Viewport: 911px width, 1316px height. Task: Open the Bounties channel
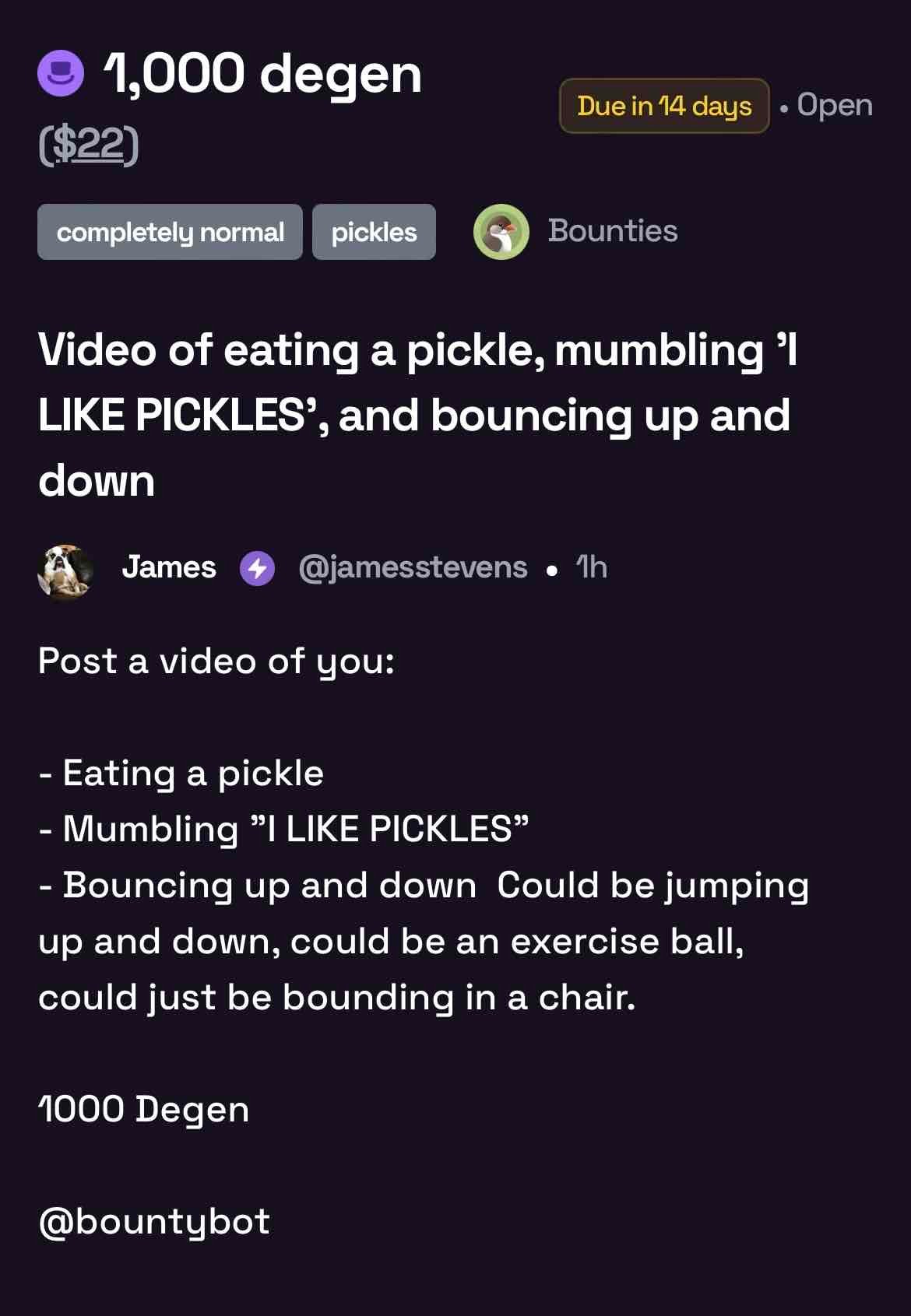(612, 231)
